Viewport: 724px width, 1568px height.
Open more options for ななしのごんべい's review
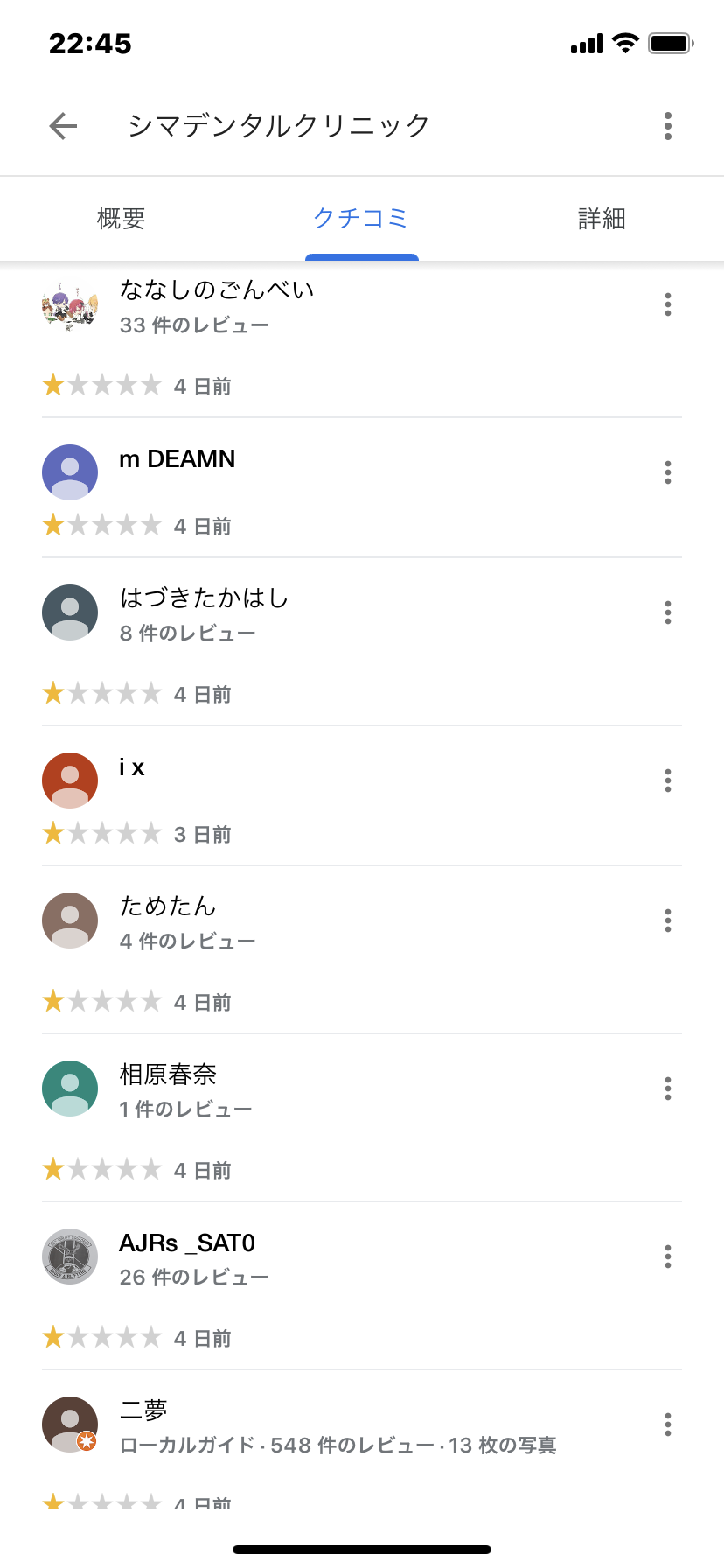(x=668, y=304)
